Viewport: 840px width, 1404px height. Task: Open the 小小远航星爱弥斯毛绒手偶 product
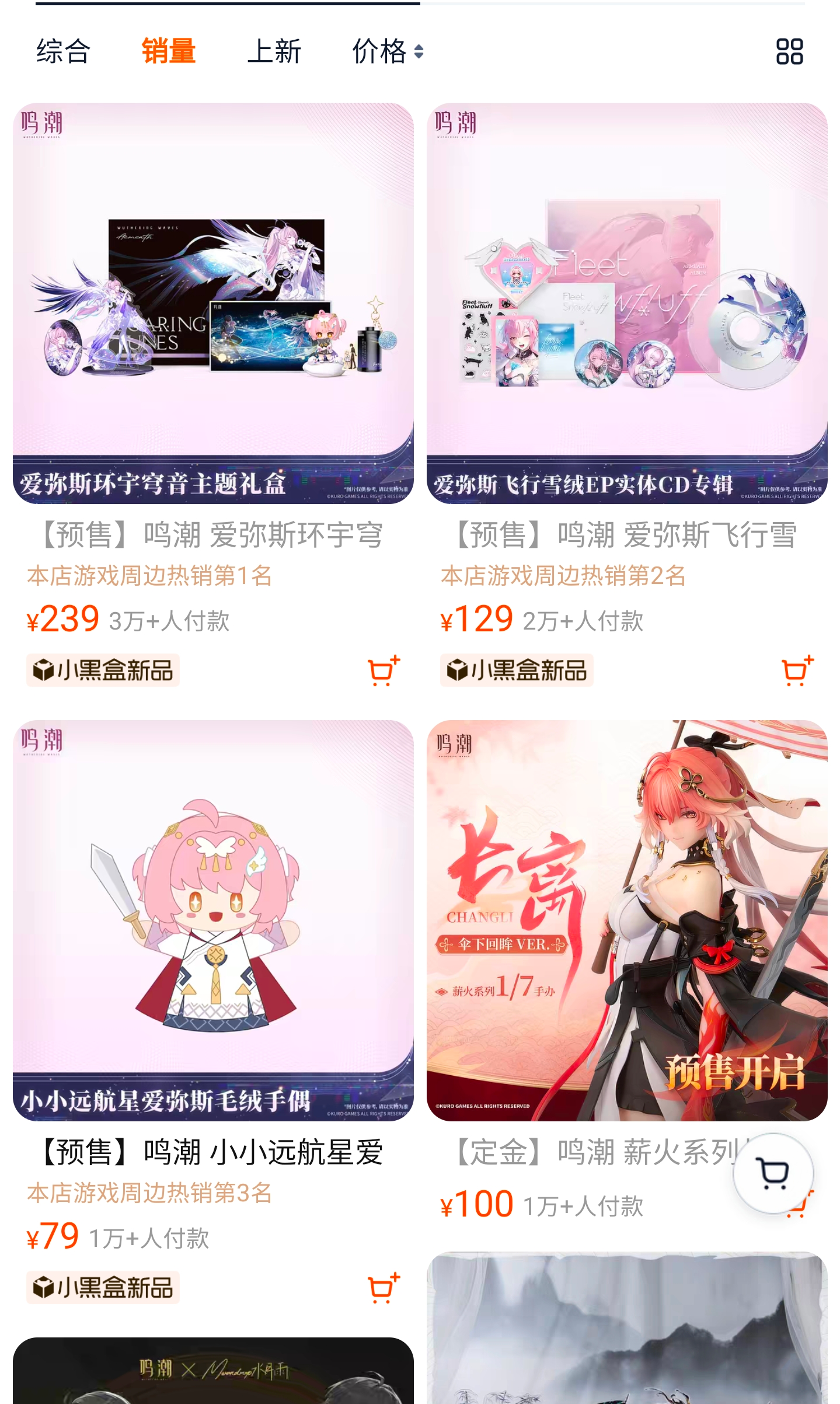tap(213, 920)
